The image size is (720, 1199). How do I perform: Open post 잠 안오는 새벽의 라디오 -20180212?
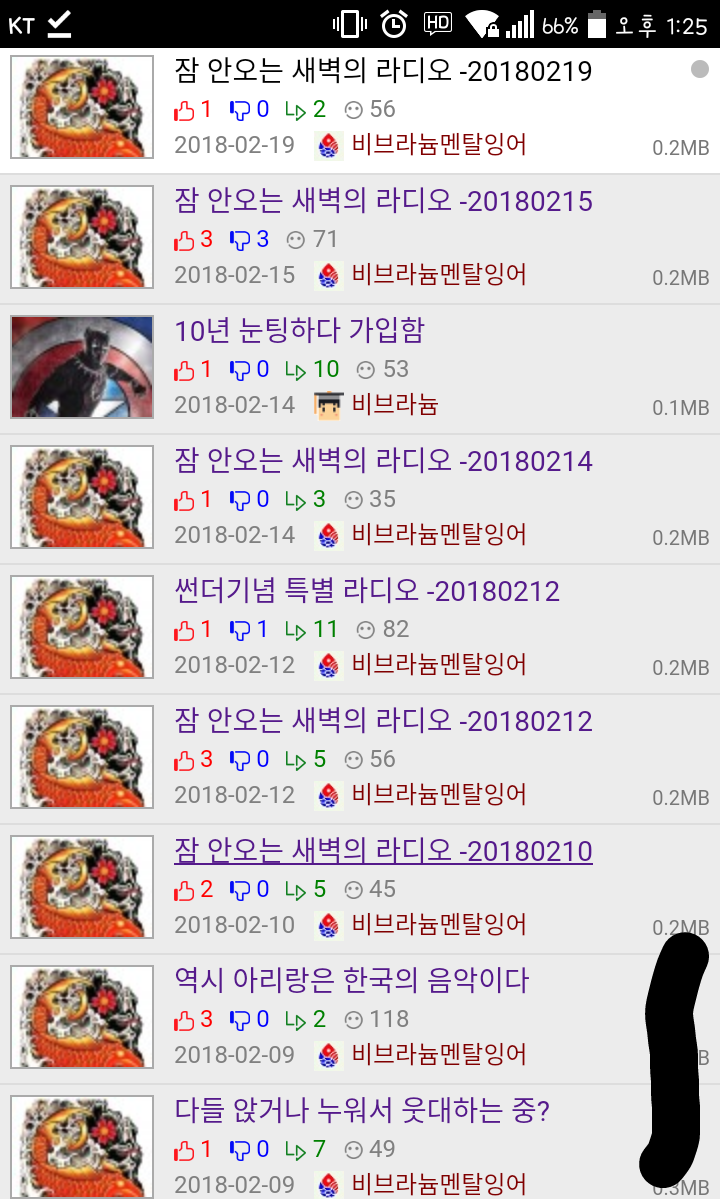[383, 722]
